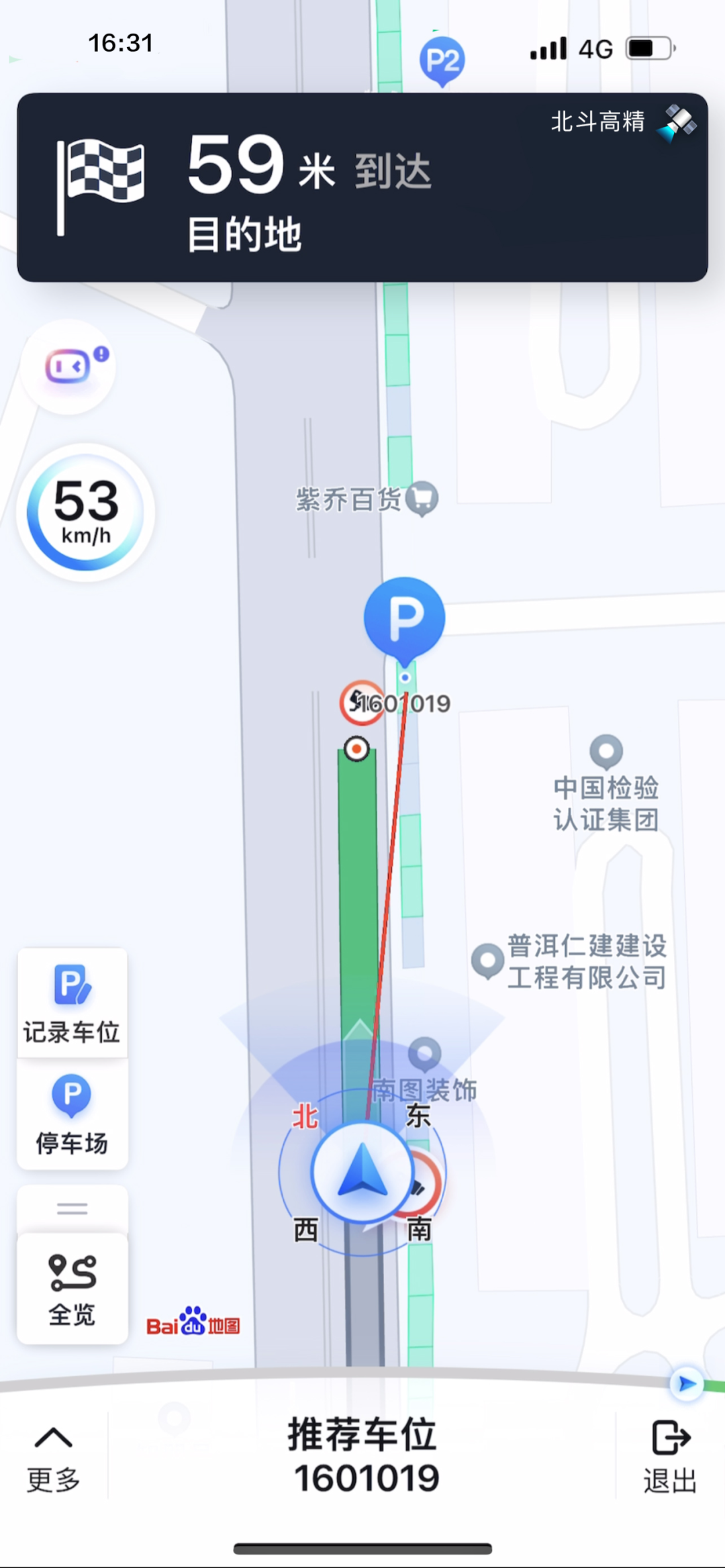The image size is (725, 1568).
Task: Tap the no-entry traffic sign on the road
Action: pyautogui.click(x=360, y=703)
